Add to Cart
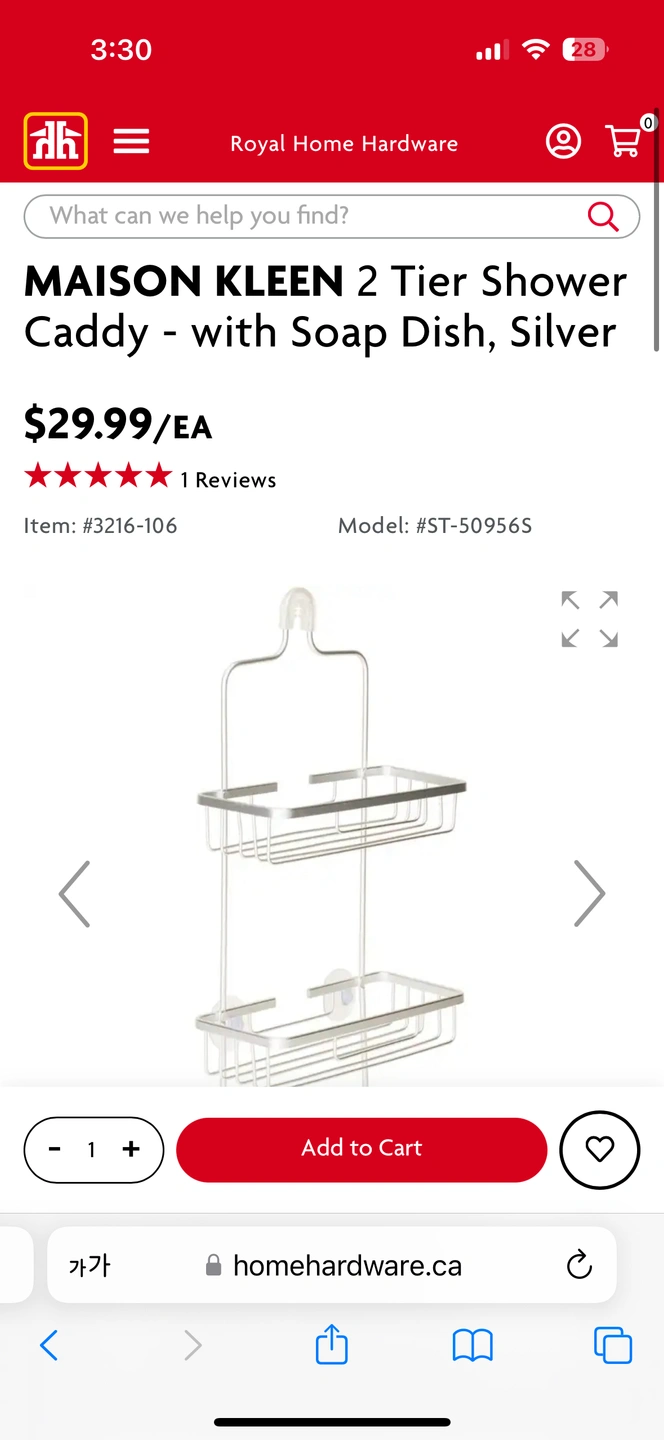The width and height of the screenshot is (664, 1440). [x=362, y=1149]
